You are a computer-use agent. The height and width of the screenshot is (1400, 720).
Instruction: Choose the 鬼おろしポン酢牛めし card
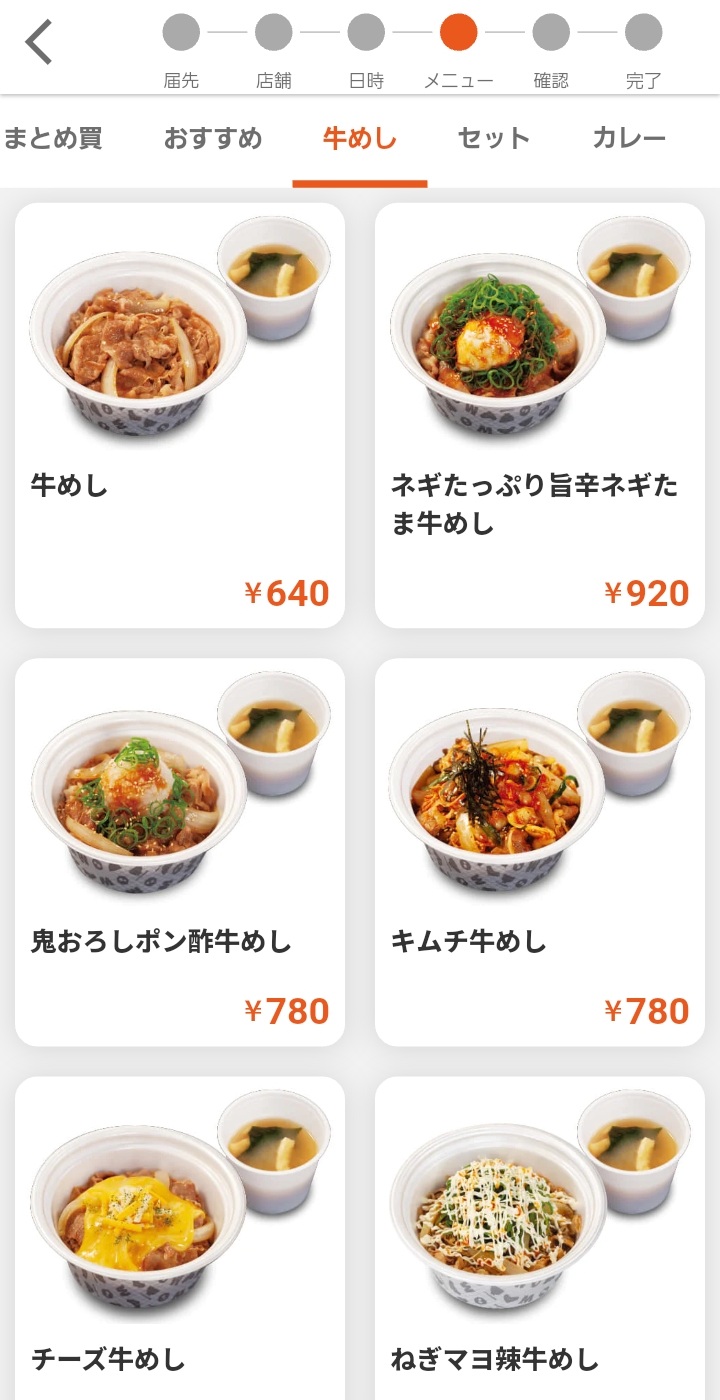180,852
